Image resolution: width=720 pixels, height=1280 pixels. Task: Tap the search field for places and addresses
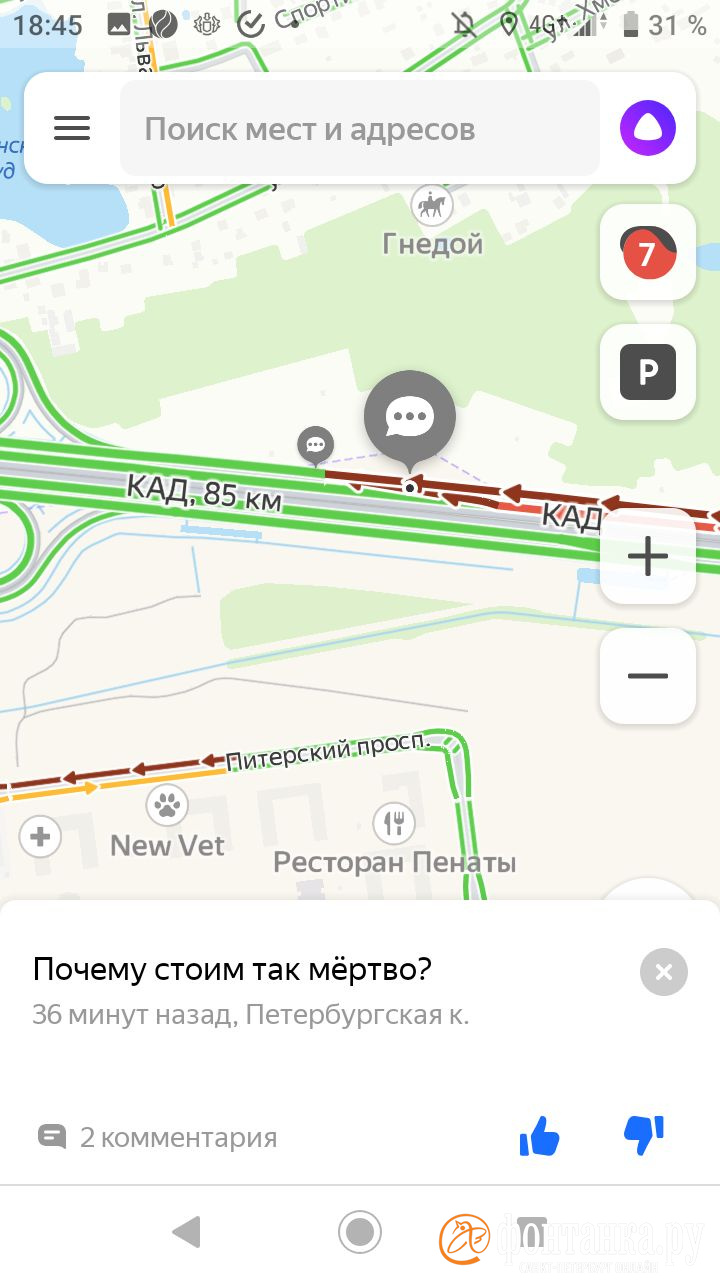pyautogui.click(x=360, y=129)
